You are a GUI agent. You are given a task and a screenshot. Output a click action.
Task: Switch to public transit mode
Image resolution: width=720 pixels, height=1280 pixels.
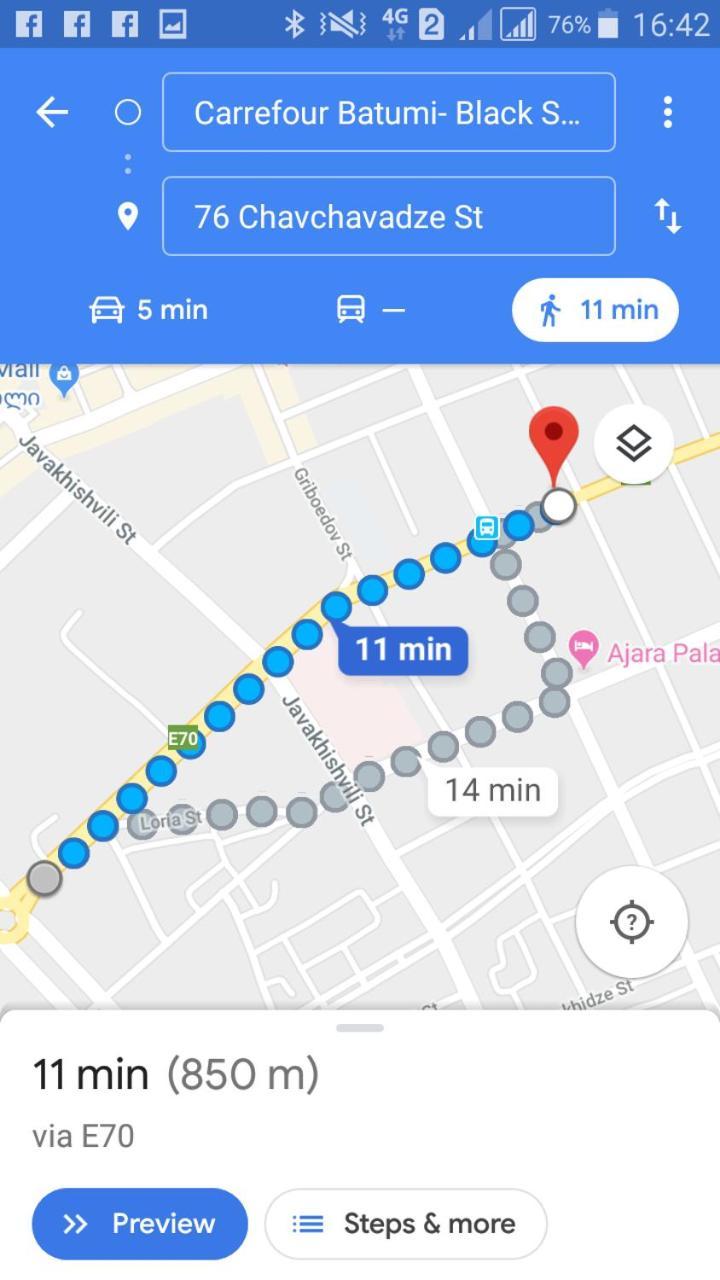pos(370,310)
